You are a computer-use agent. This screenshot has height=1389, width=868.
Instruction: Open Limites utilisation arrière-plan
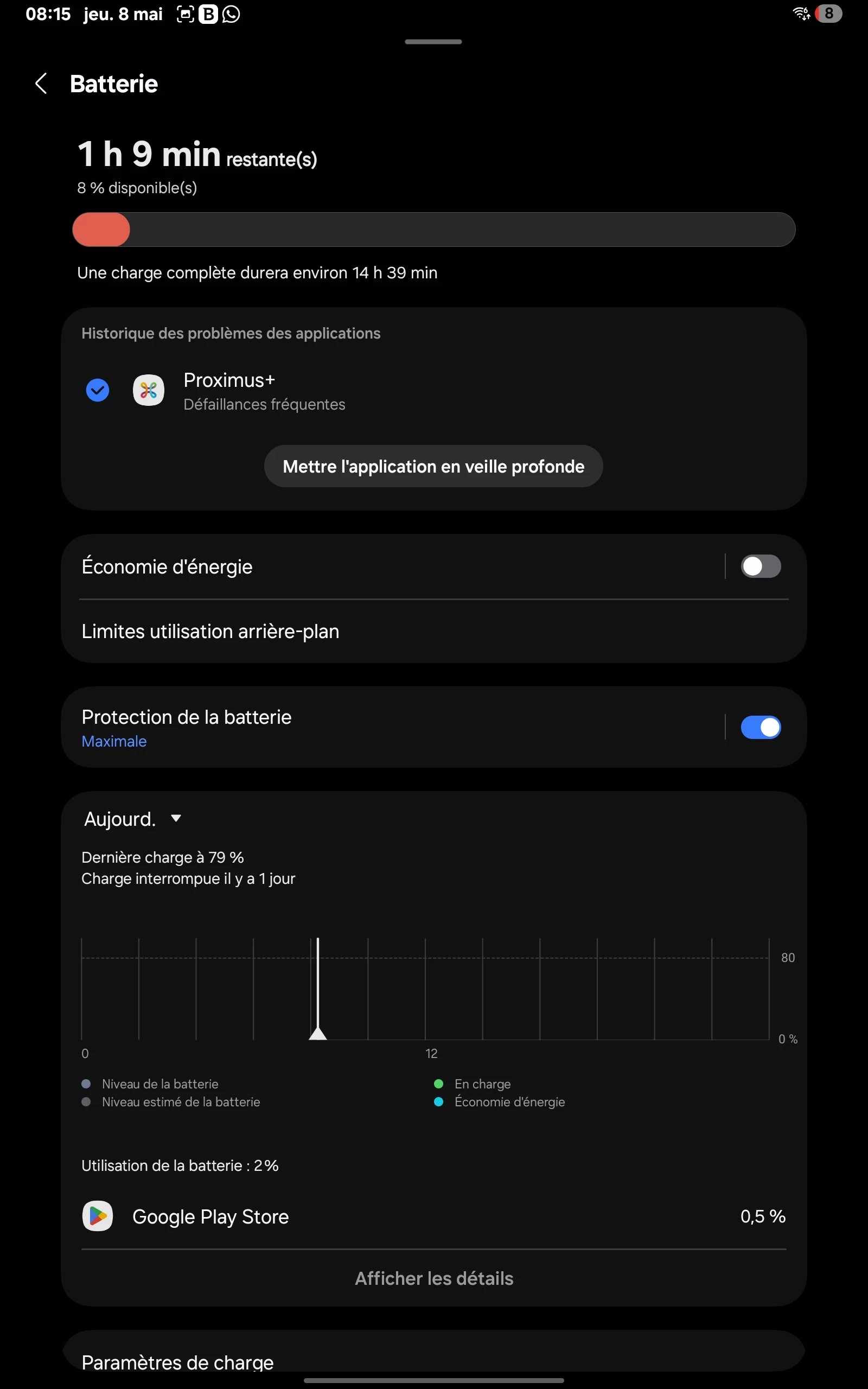[x=344, y=632]
